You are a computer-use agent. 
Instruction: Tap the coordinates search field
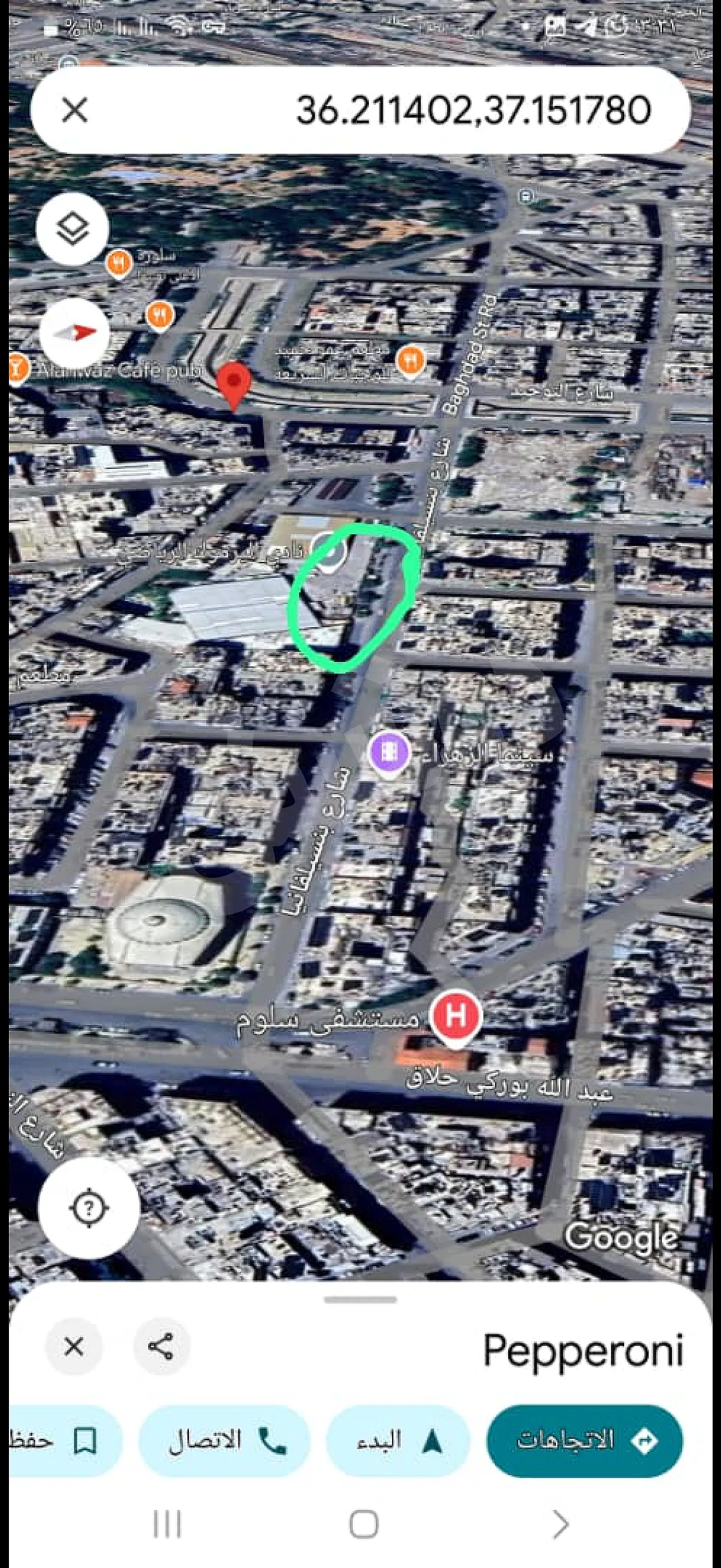click(426, 110)
